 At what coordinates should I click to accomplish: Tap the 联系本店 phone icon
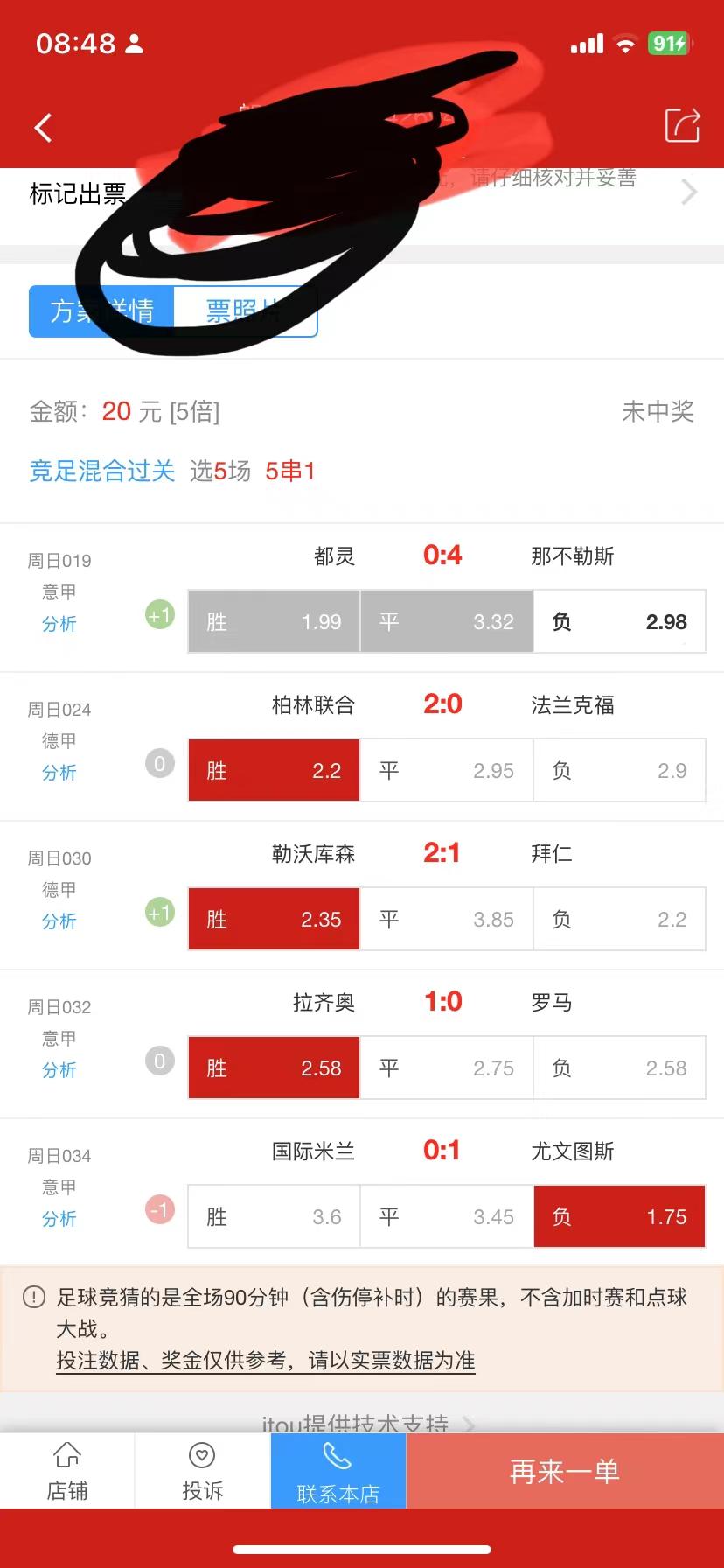[338, 1470]
